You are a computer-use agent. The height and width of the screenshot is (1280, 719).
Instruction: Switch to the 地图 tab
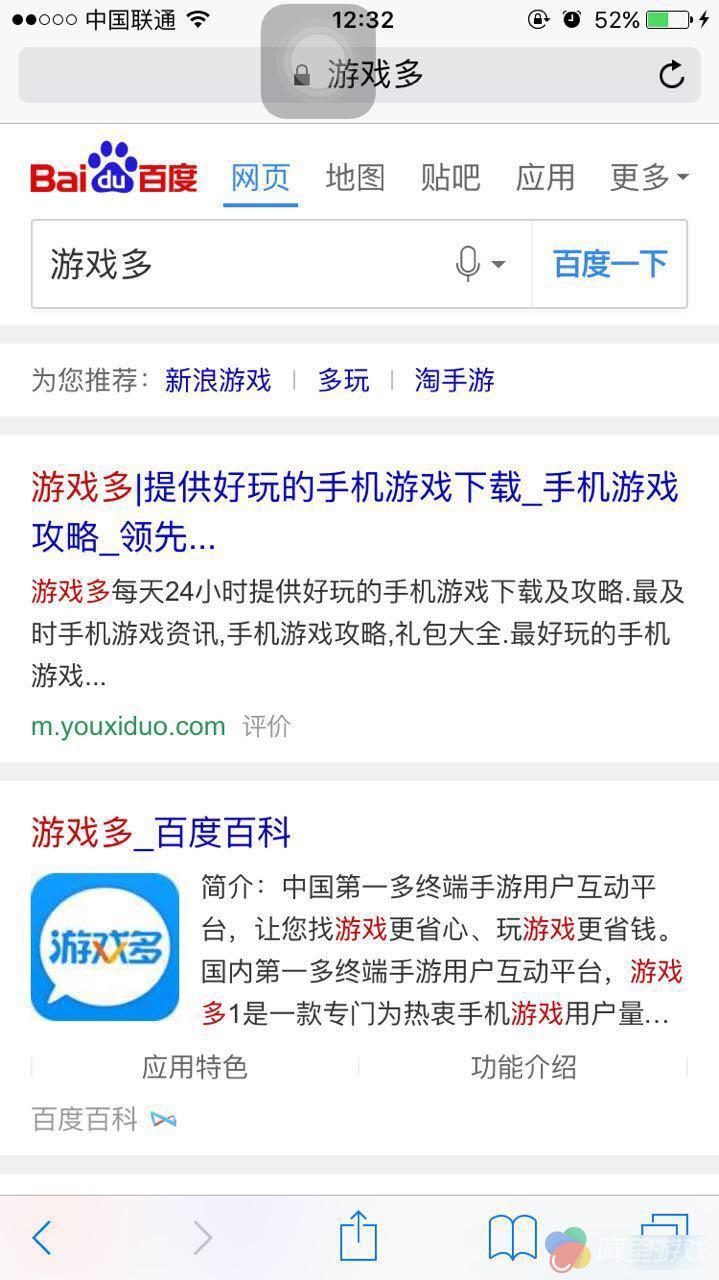click(355, 178)
